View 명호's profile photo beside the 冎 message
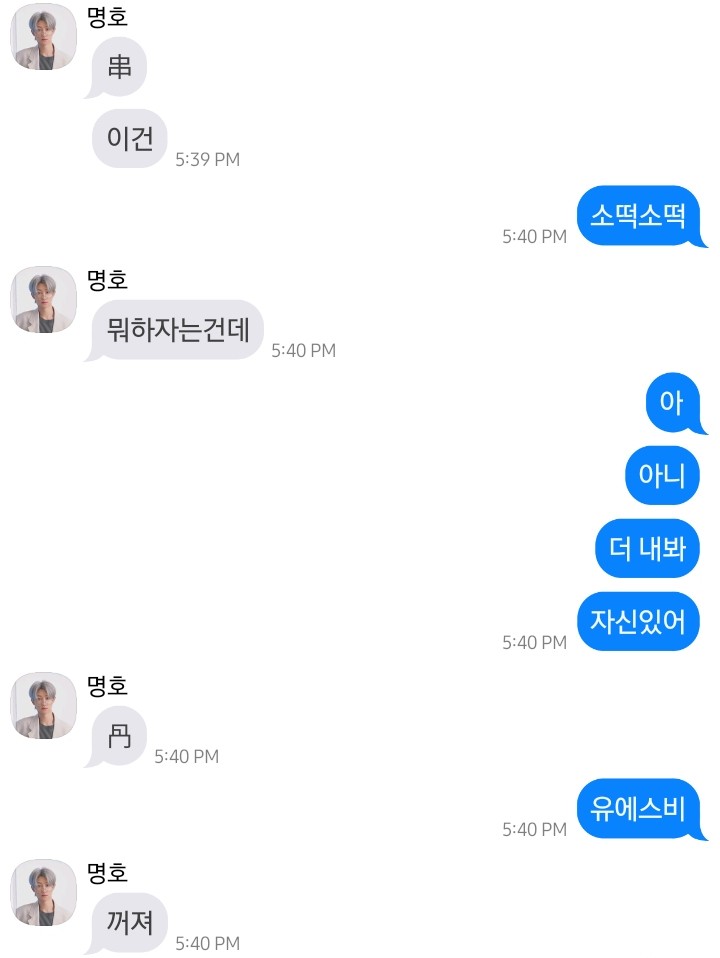This screenshot has width=720, height=958. [44, 706]
